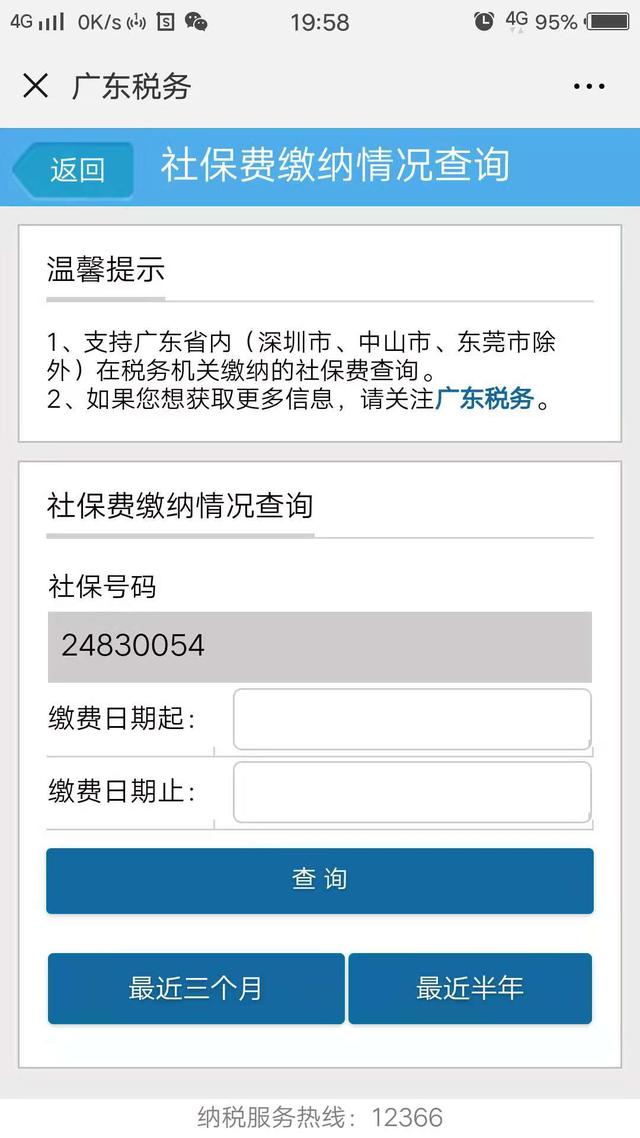
Task: Tap the 返回 back button
Action: tap(75, 169)
